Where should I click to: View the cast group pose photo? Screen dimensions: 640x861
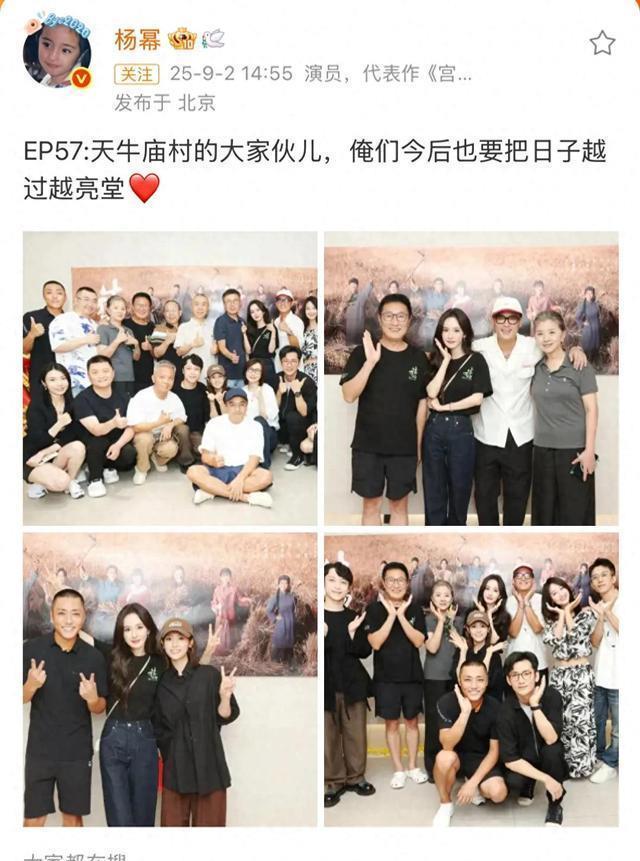(x=470, y=678)
